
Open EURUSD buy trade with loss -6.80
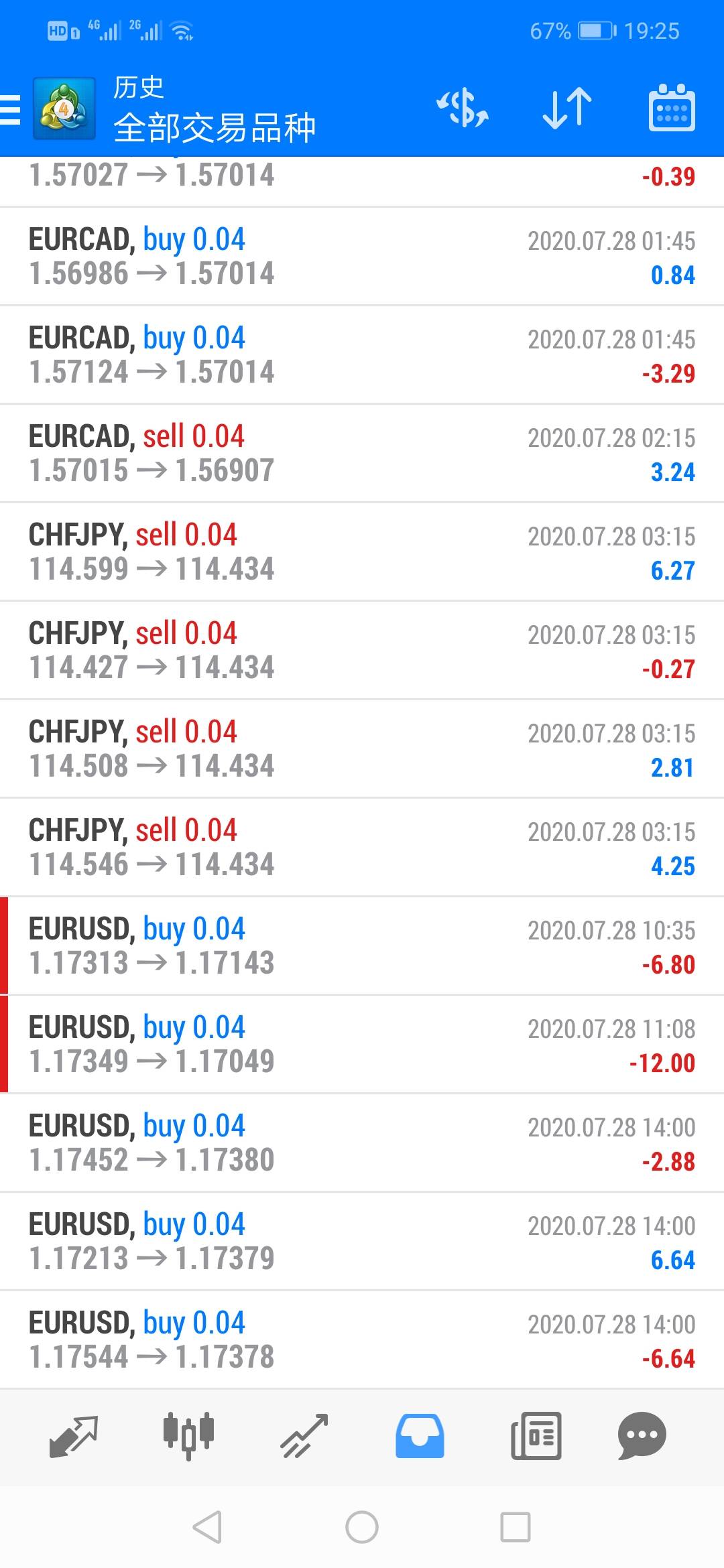click(362, 946)
